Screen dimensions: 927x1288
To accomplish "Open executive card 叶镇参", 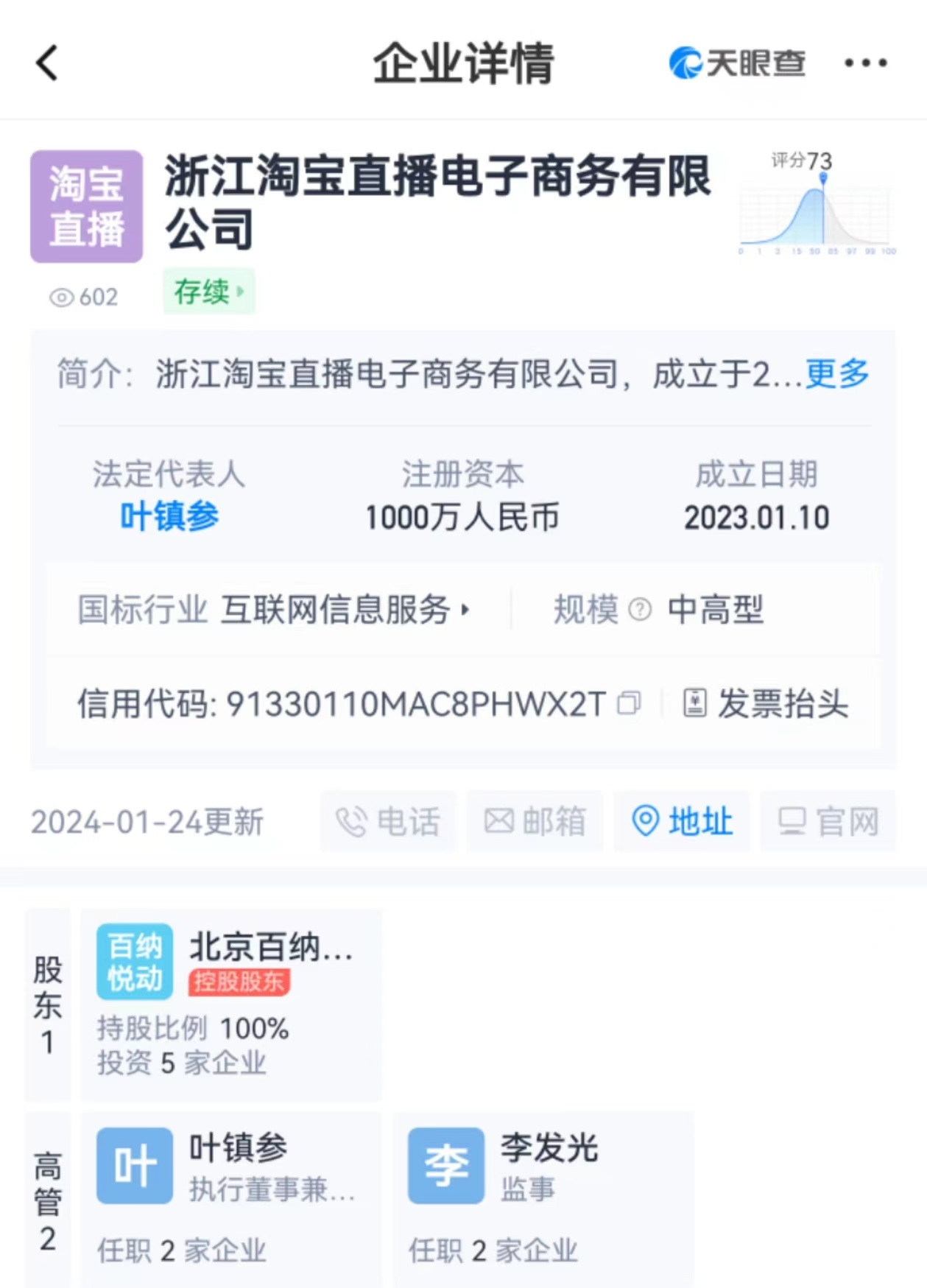I will [x=231, y=1197].
